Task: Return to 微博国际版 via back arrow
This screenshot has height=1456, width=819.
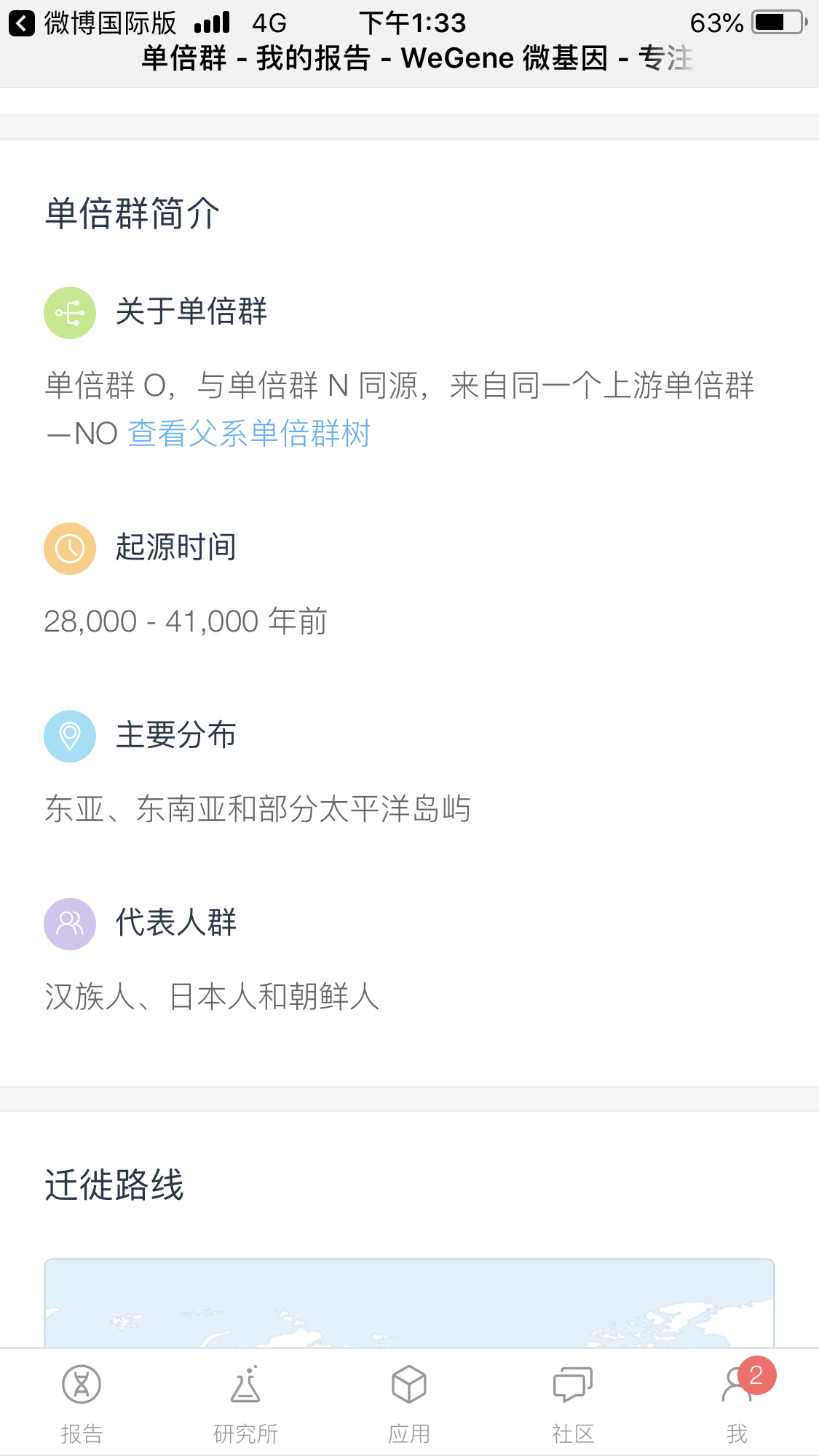Action: 22,23
